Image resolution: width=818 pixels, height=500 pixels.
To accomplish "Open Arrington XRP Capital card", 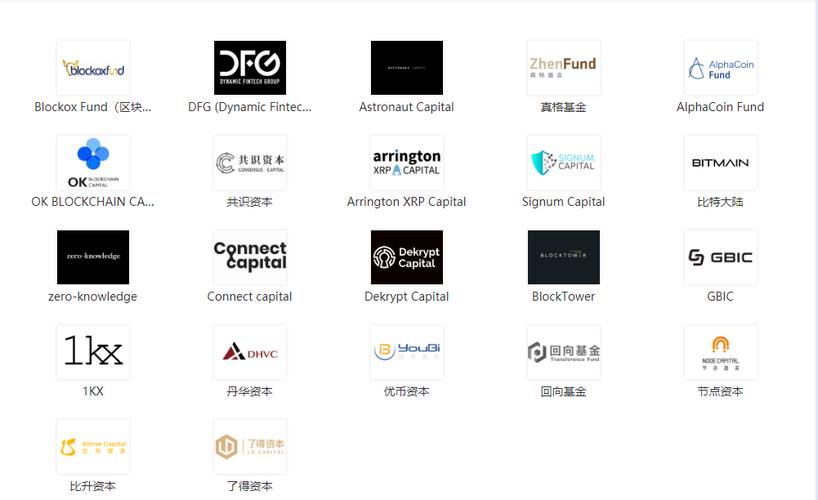I will point(407,163).
